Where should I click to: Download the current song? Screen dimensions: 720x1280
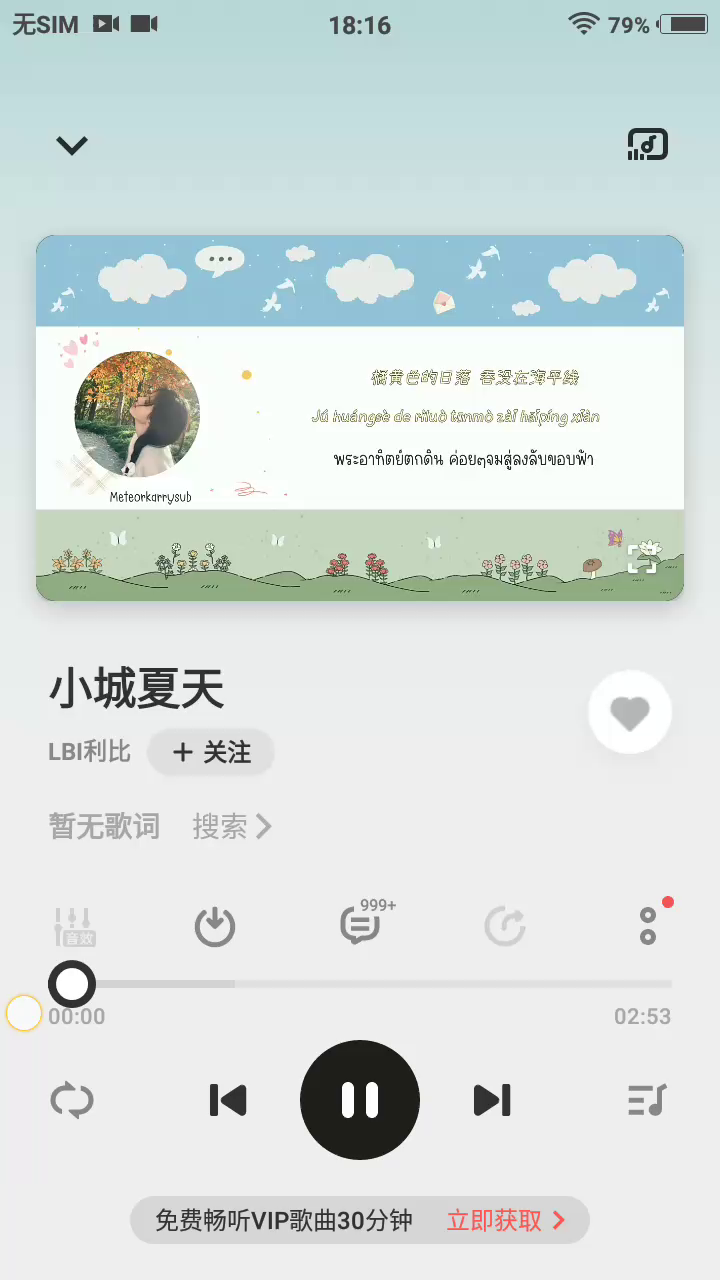[215, 927]
